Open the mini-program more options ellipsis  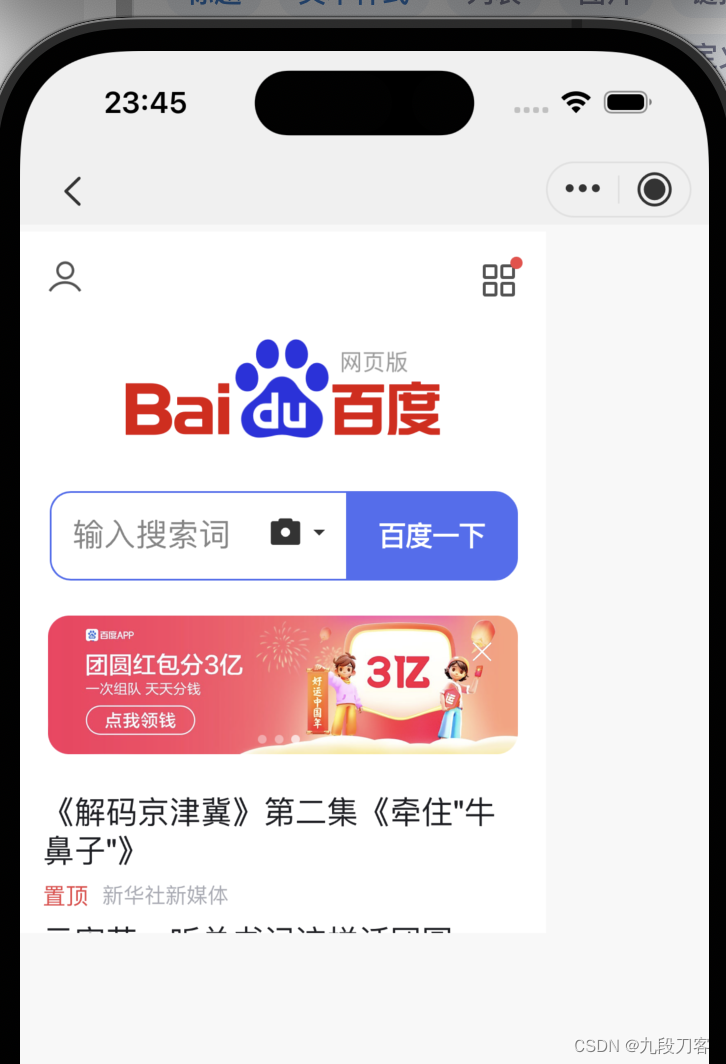[x=582, y=188]
